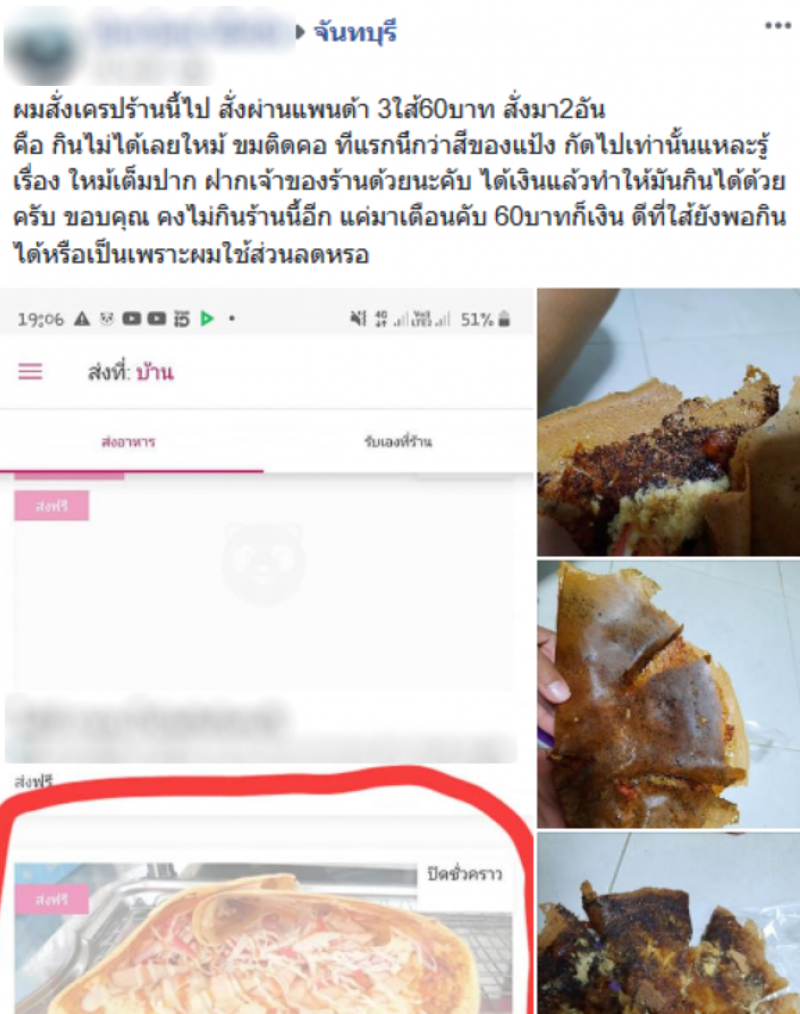The image size is (800, 1014).
Task: Open the large food app screenshot image
Action: coord(265,650)
